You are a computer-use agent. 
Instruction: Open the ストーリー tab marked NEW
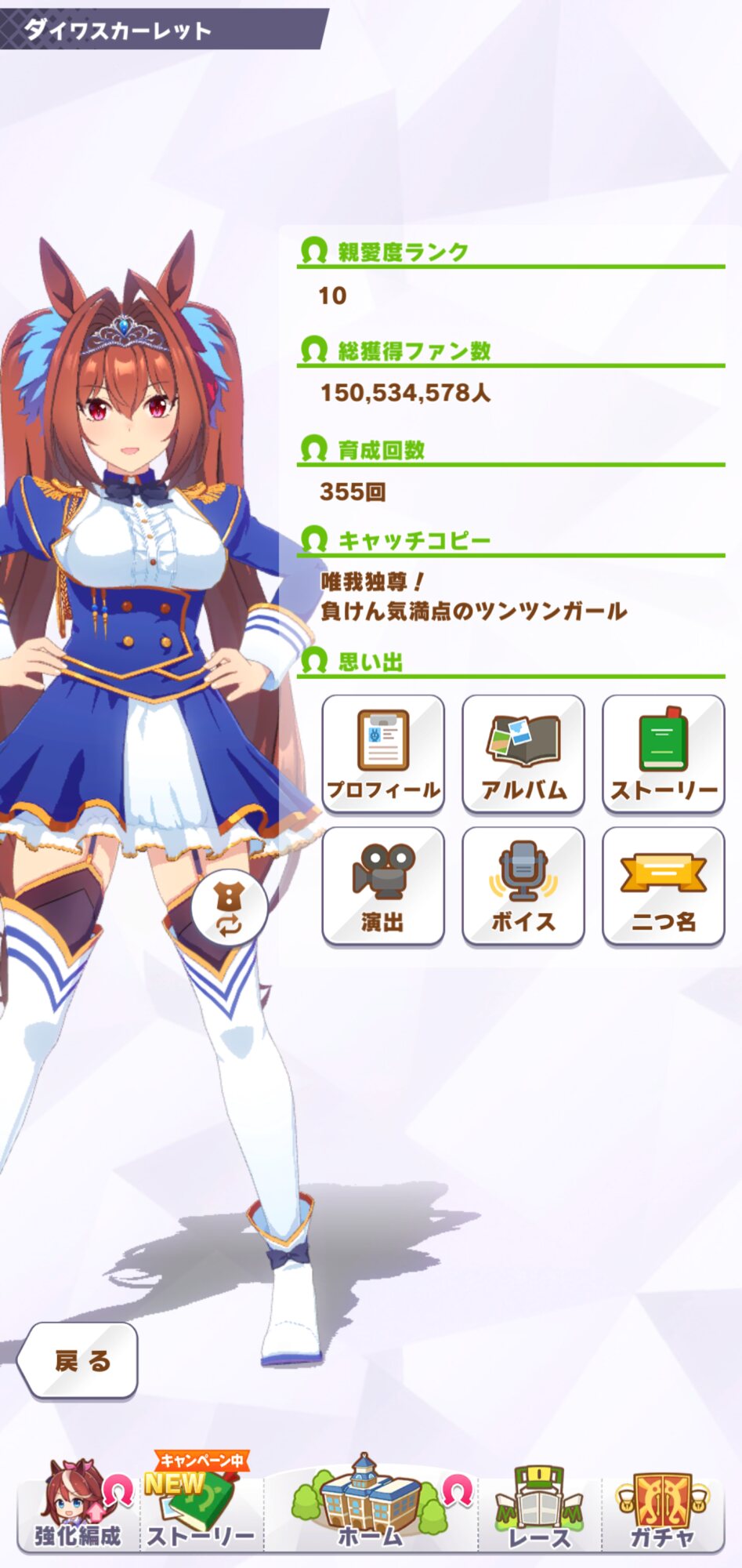tap(201, 1505)
